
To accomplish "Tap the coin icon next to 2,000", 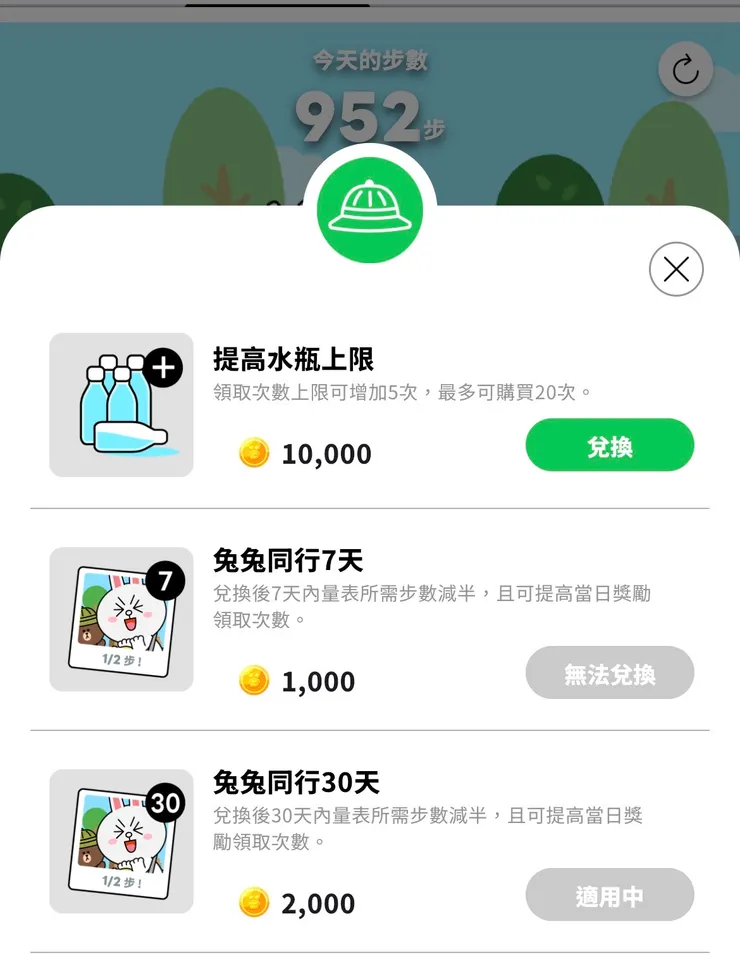I will (254, 903).
